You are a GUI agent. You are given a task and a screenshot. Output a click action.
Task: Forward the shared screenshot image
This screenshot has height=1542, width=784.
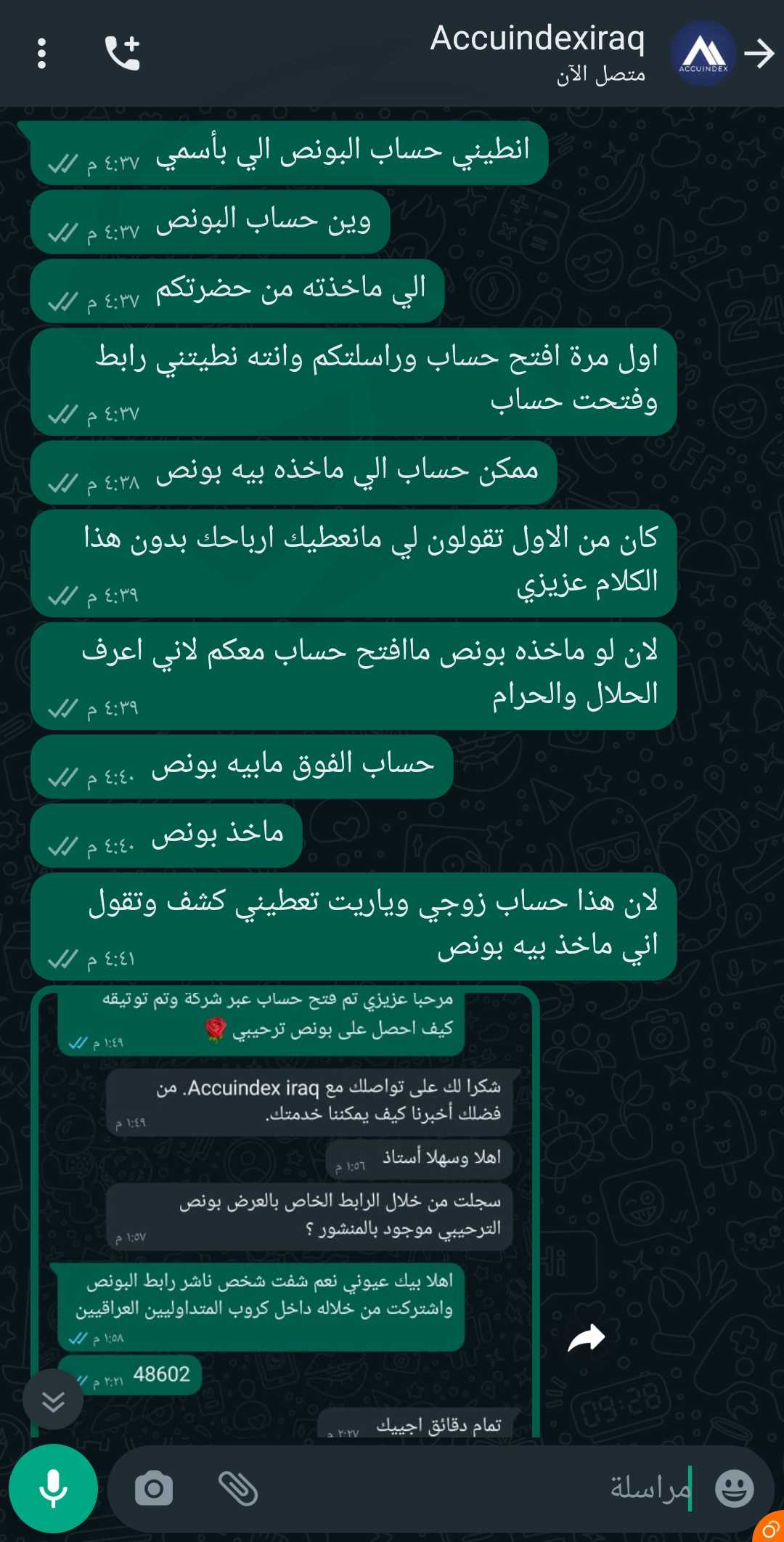click(x=586, y=1337)
